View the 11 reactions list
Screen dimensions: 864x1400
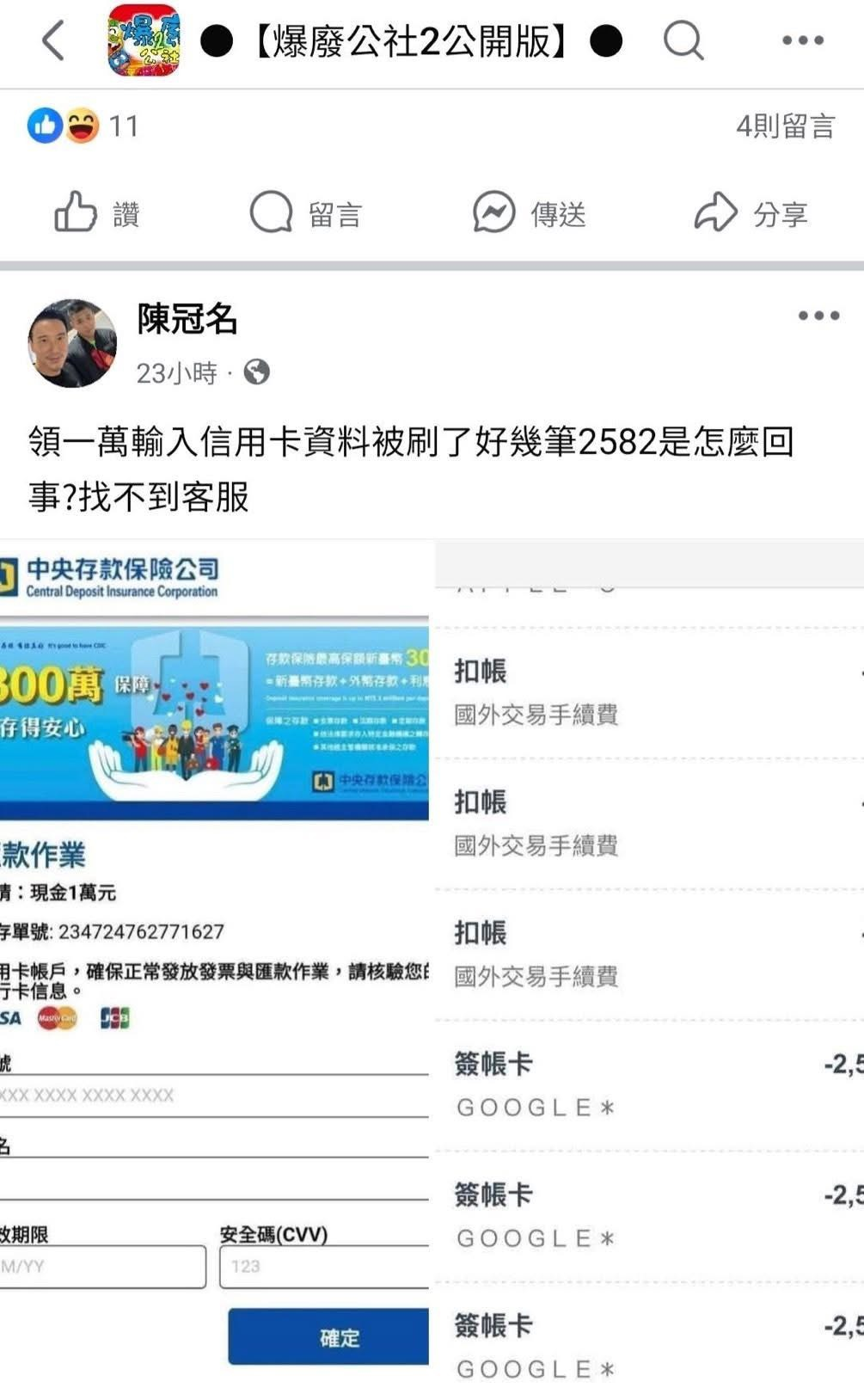pyautogui.click(x=83, y=126)
